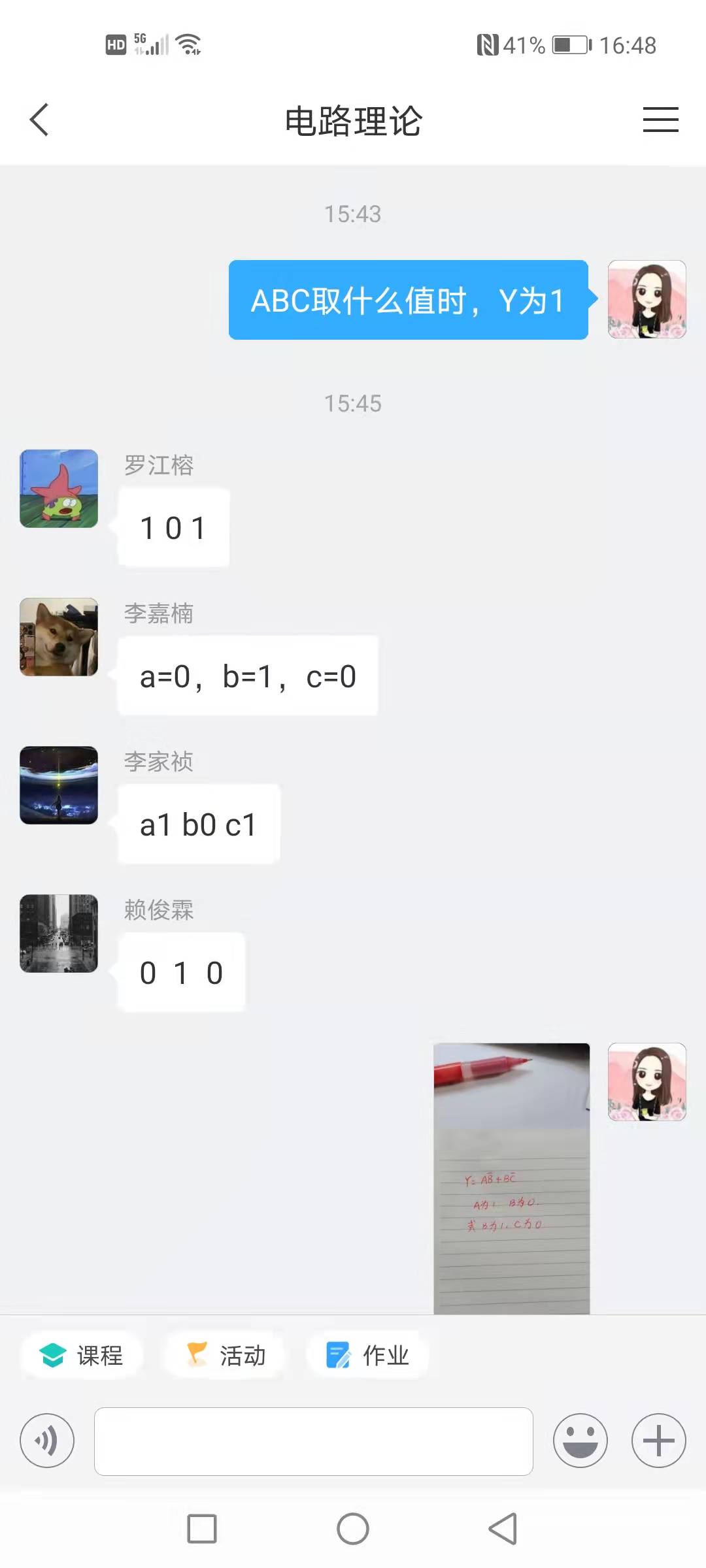Open the 活动 shortcut
706x1568 pixels.
point(226,1356)
